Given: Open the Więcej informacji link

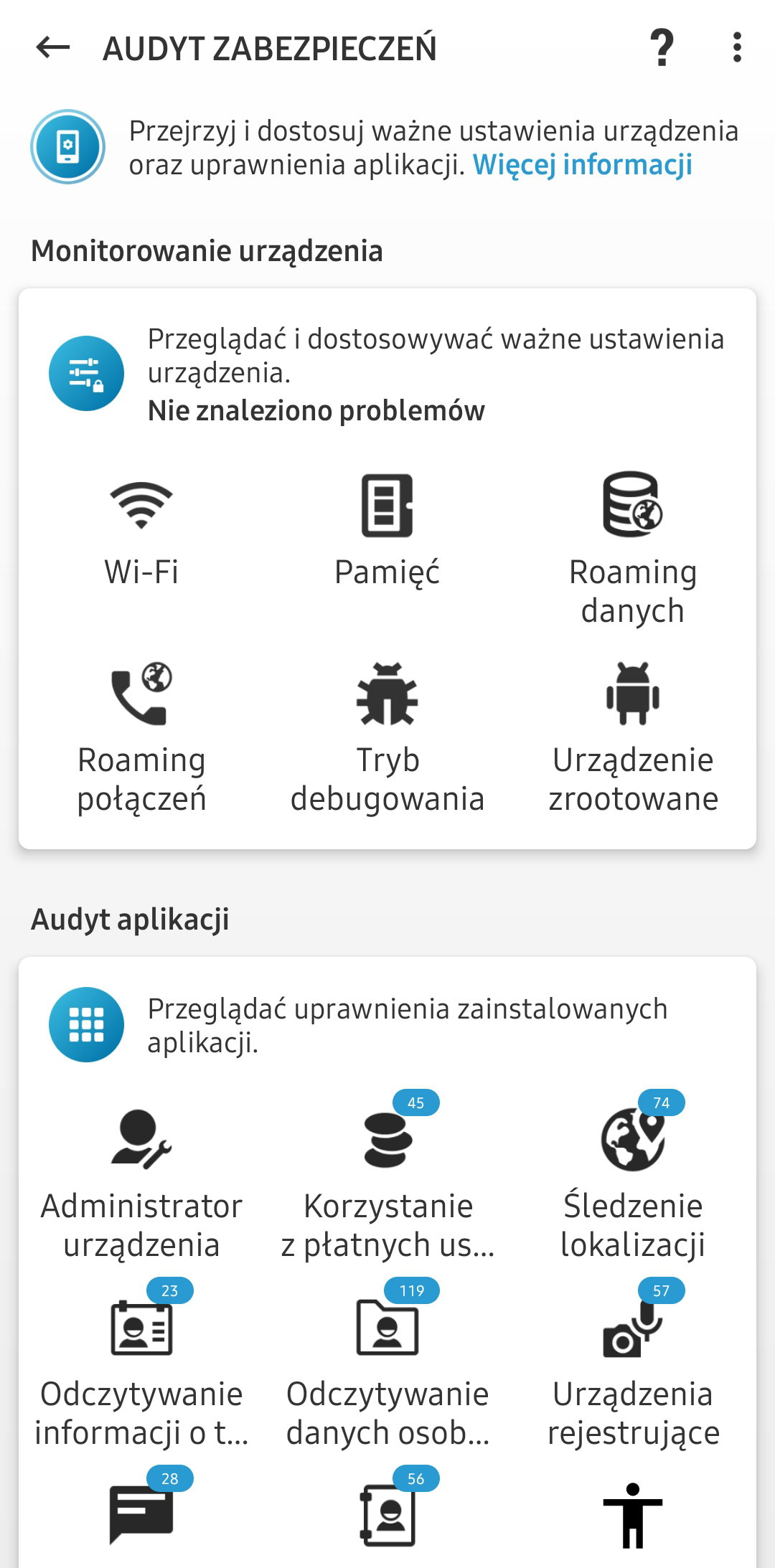Looking at the screenshot, I should pyautogui.click(x=582, y=165).
